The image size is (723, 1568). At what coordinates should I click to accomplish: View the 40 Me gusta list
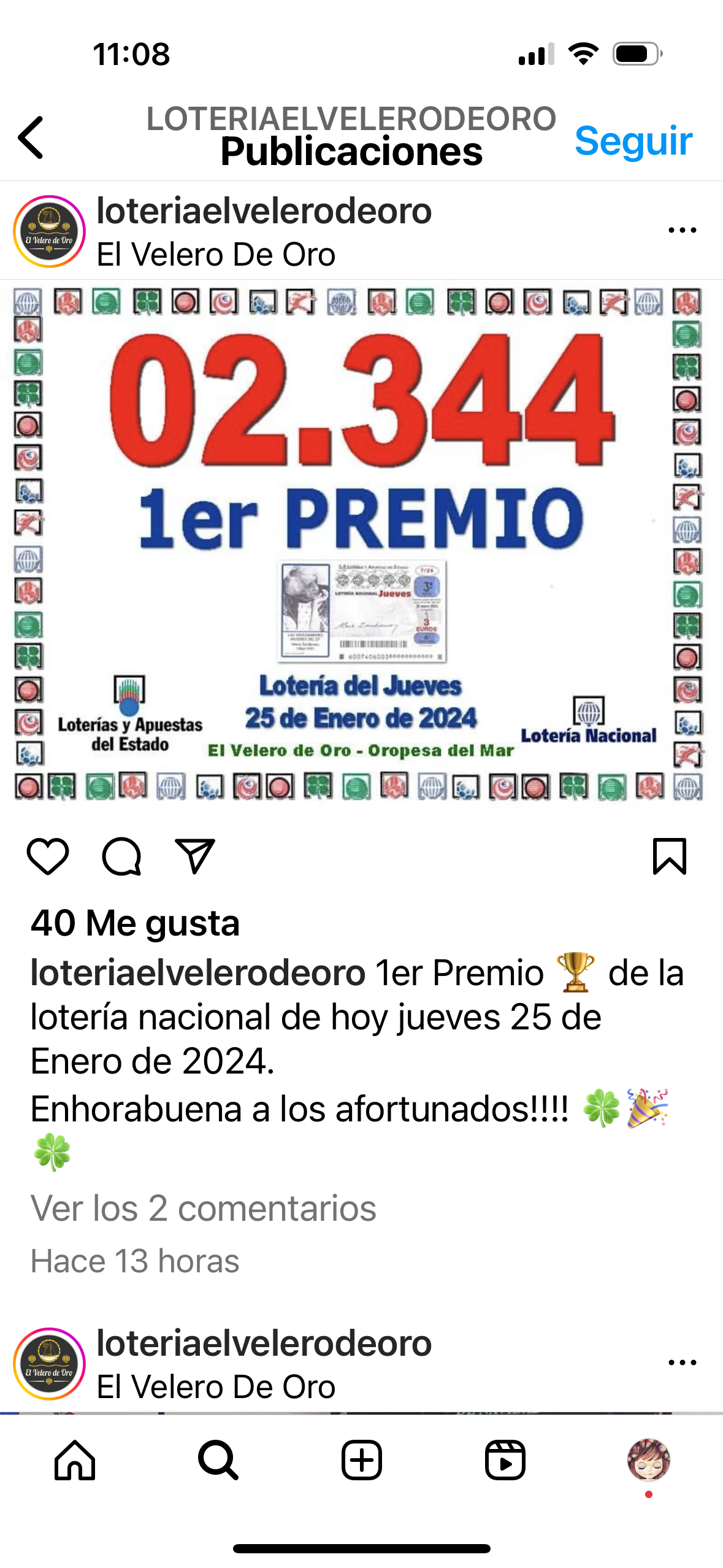click(135, 923)
